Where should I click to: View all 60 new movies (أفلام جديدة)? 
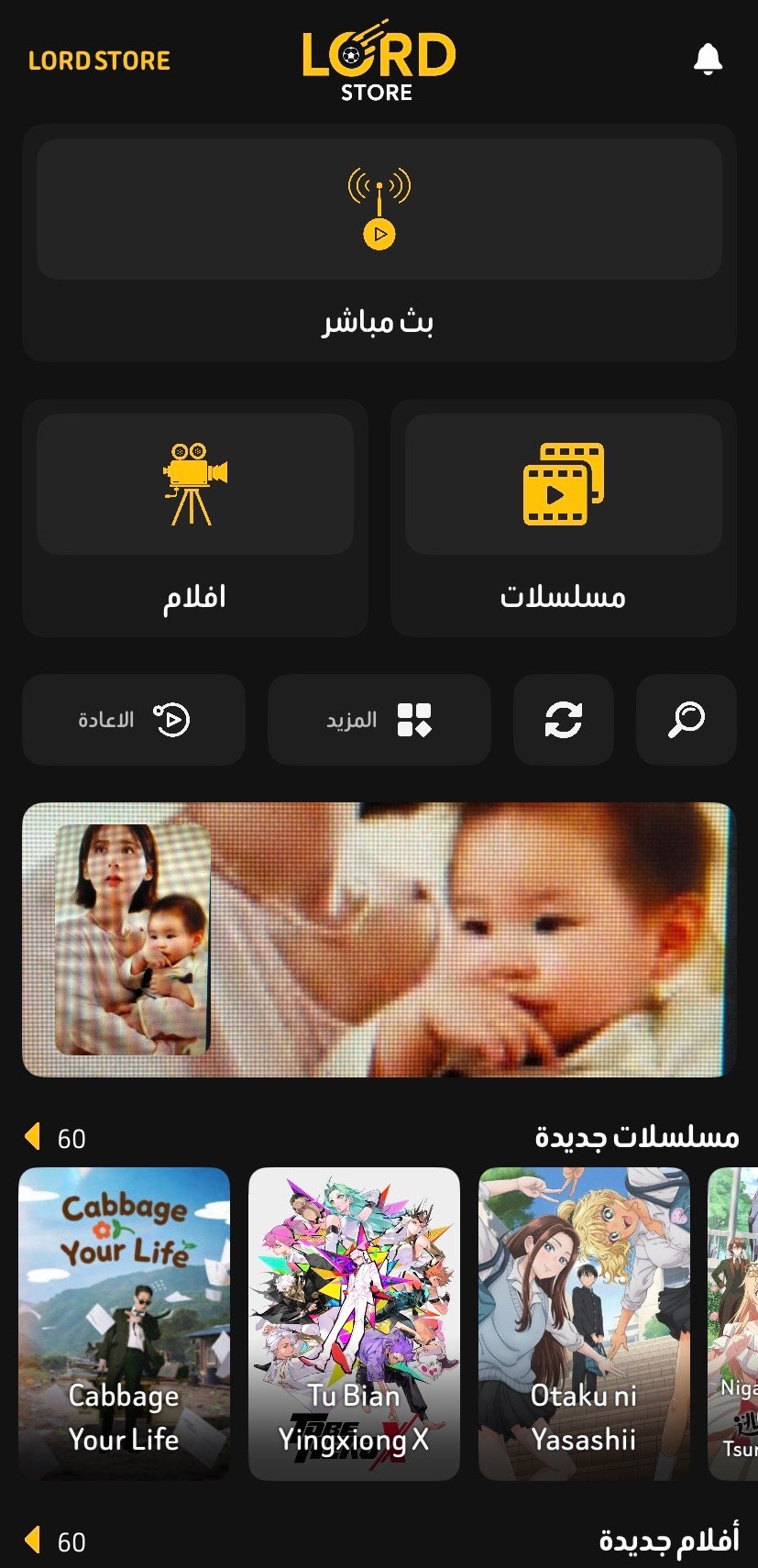(x=55, y=1541)
